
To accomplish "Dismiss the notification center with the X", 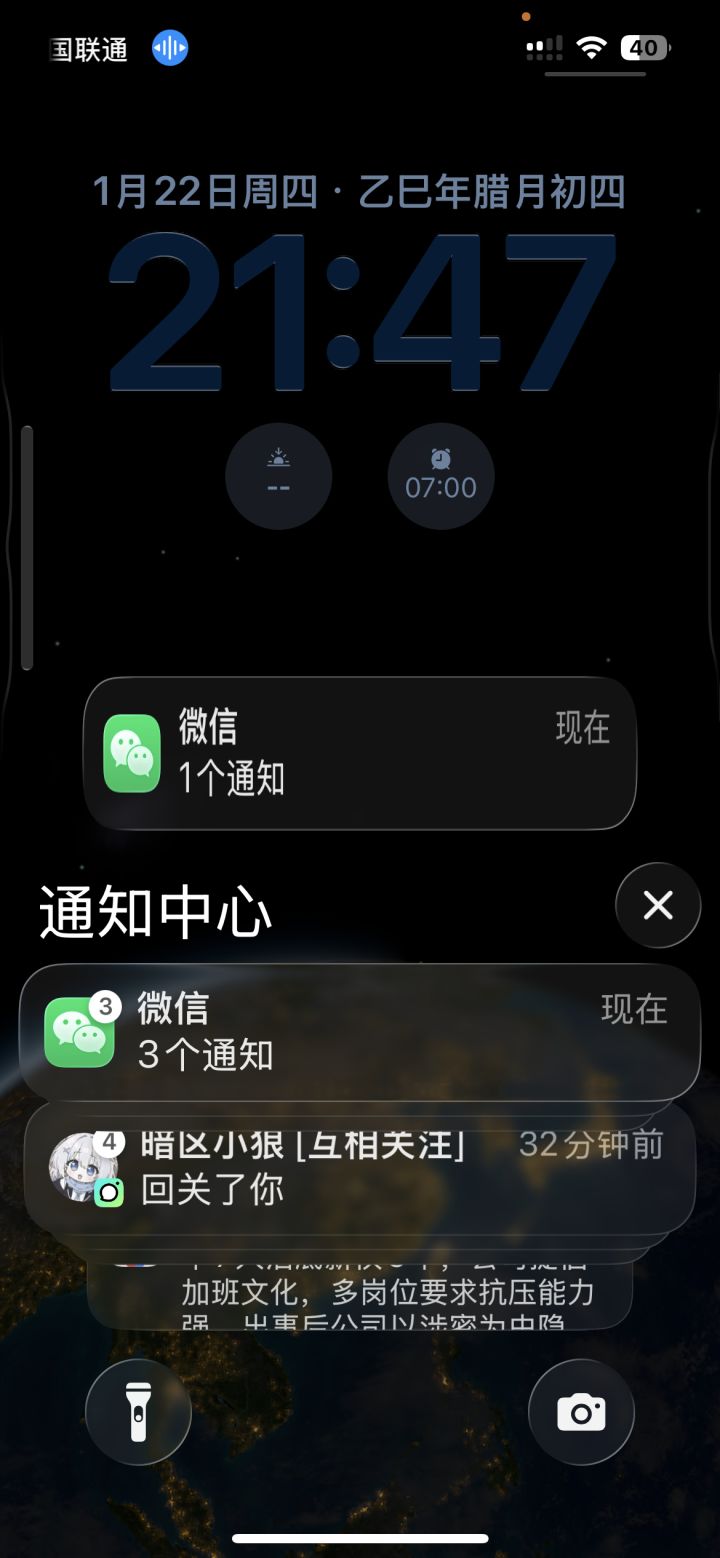I will point(658,905).
